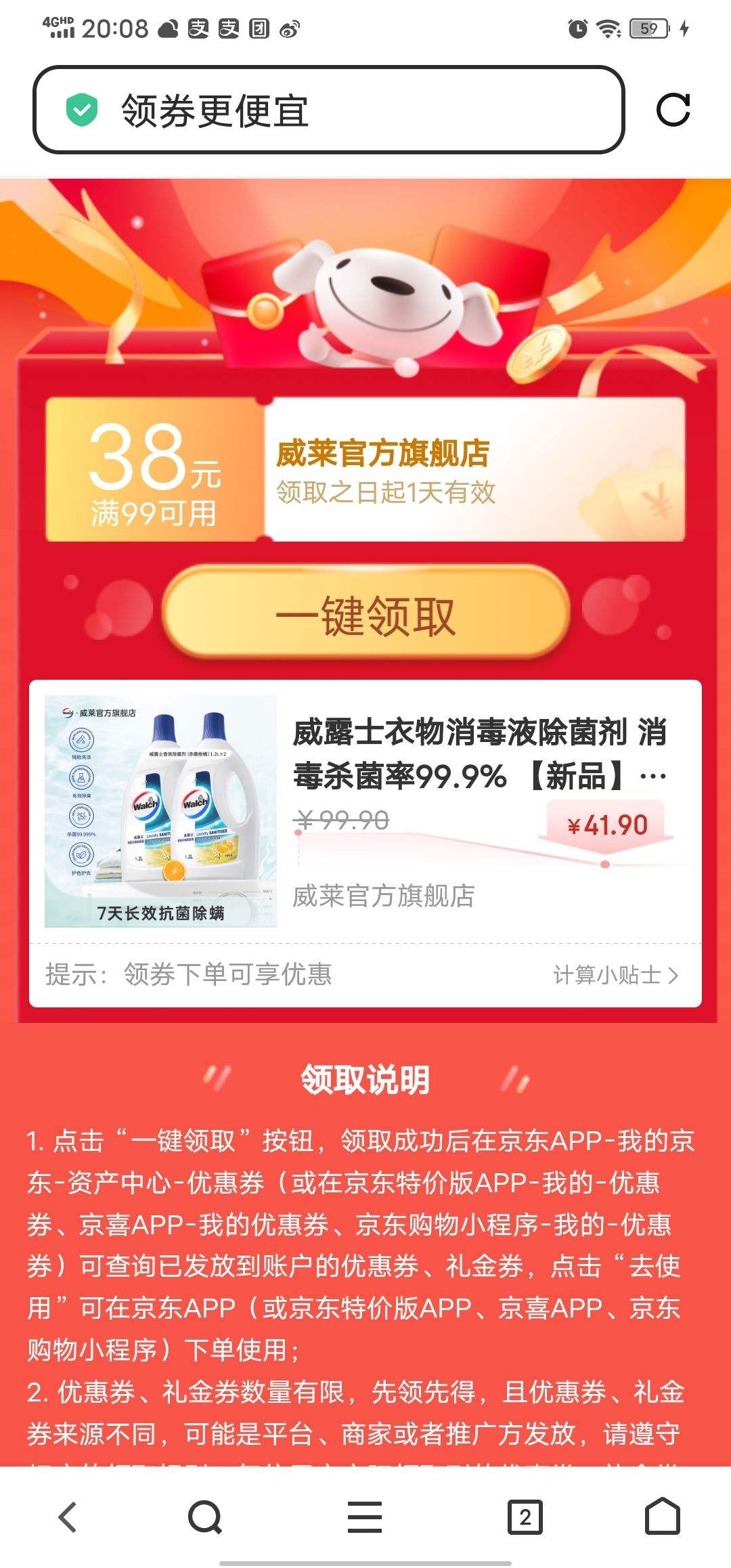The image size is (731, 1568).
Task: Tap the JD mascot dog illustration
Action: (x=386, y=298)
